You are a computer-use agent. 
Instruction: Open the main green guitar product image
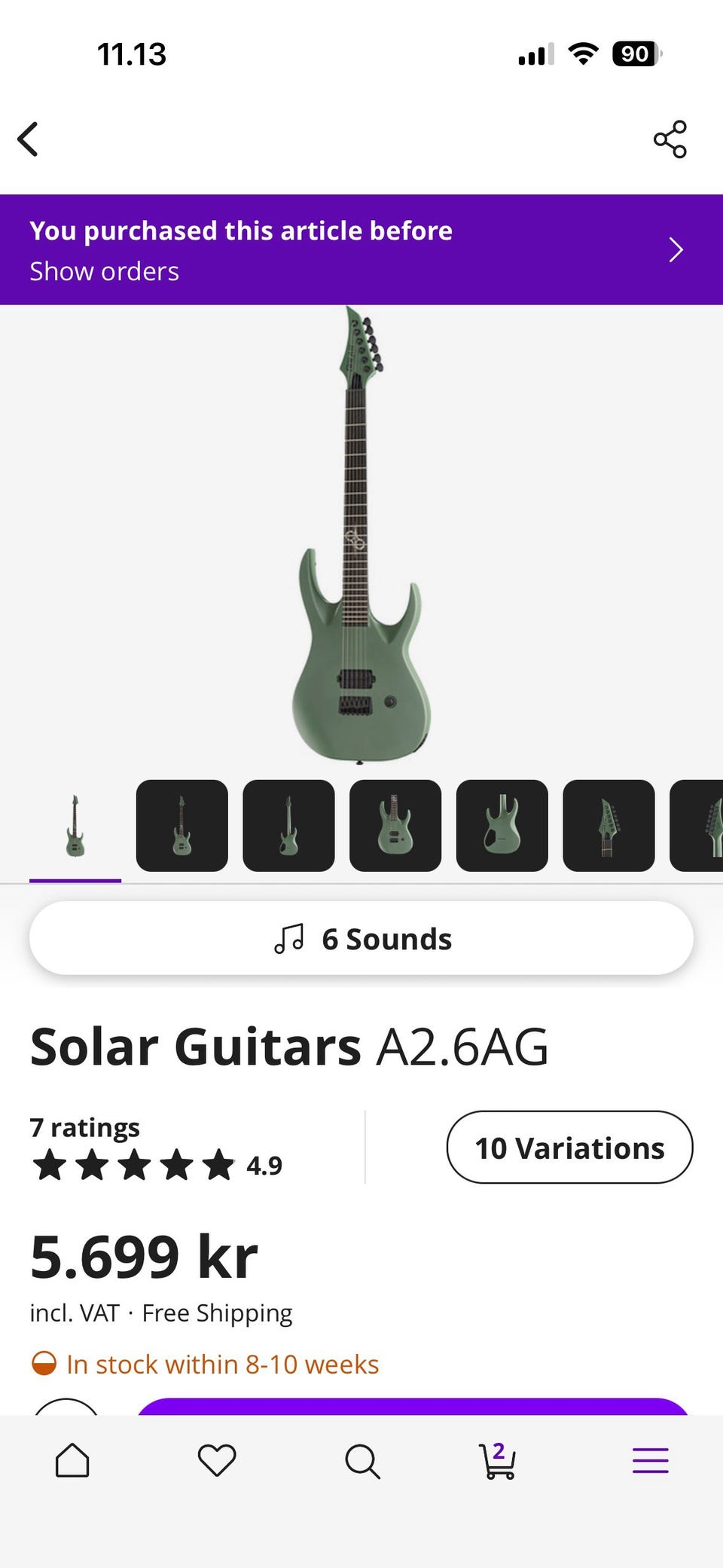361,536
